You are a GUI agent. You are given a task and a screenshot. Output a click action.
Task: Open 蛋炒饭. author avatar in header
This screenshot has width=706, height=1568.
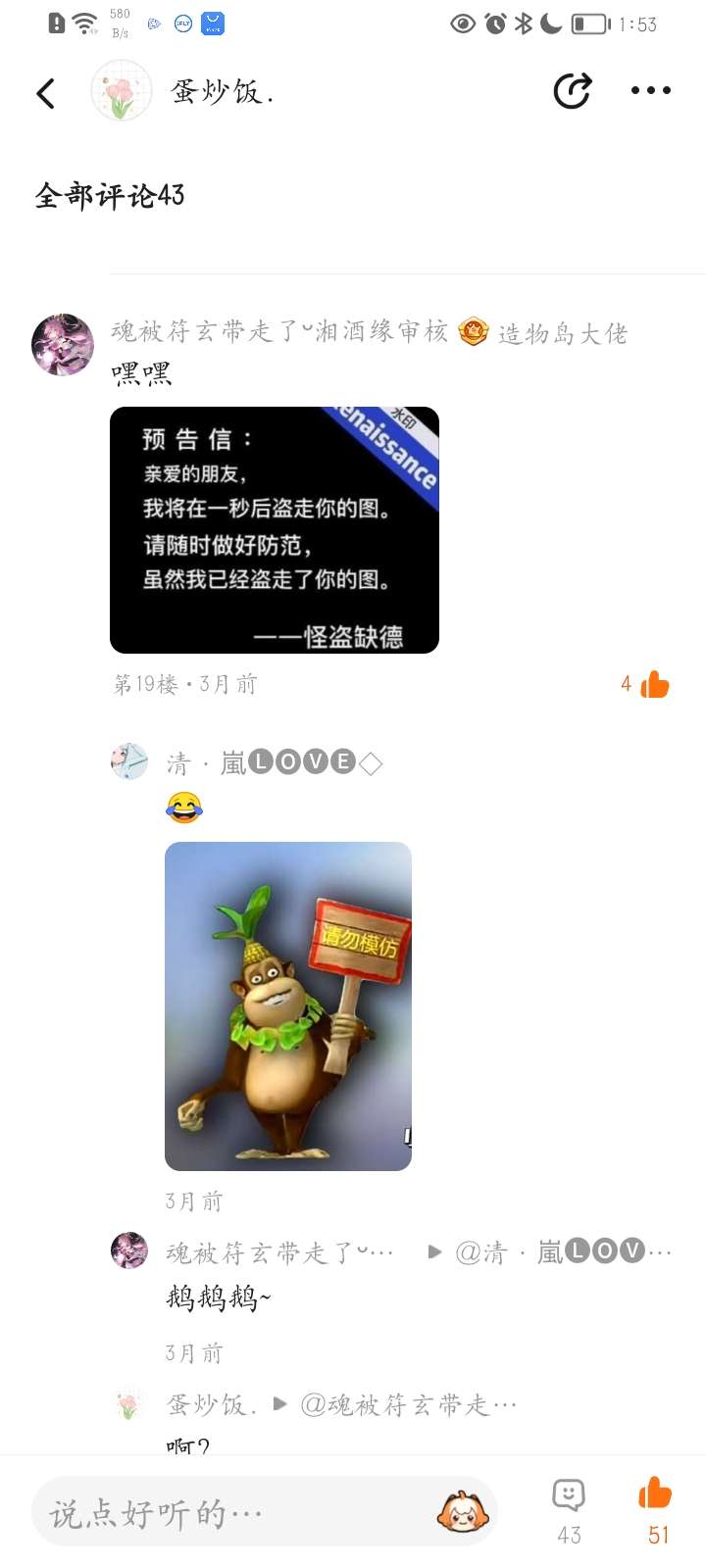[x=121, y=91]
